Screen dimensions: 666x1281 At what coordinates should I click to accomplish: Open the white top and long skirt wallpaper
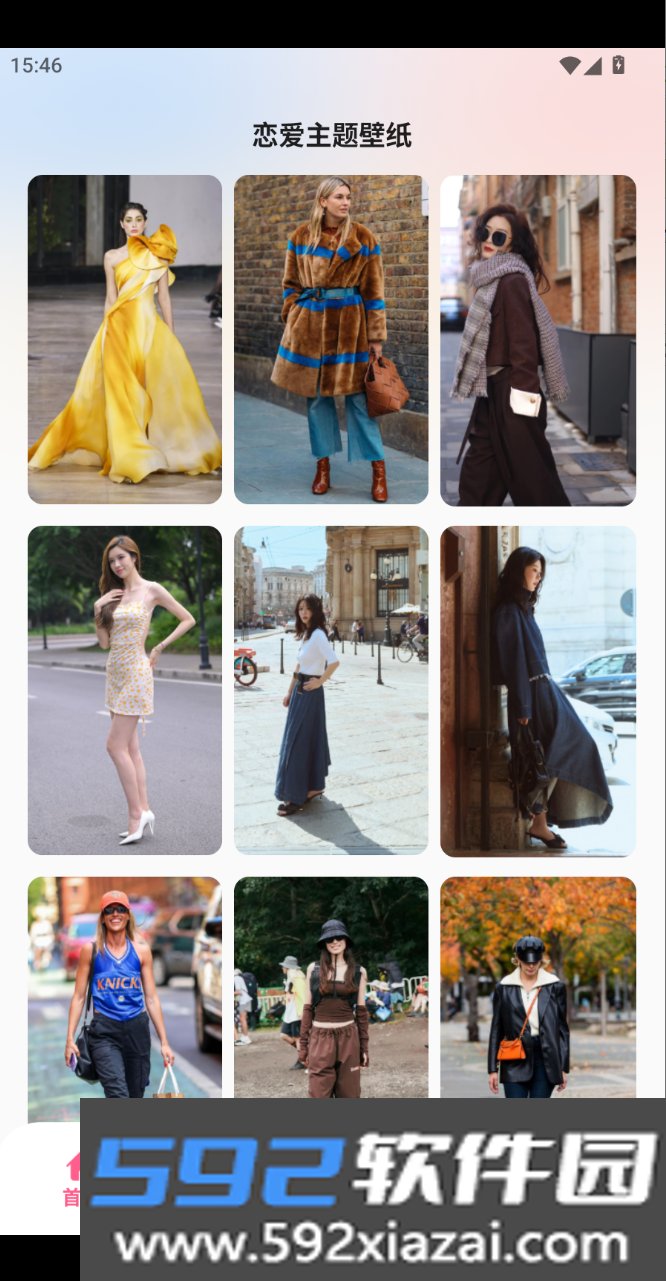[x=331, y=690]
